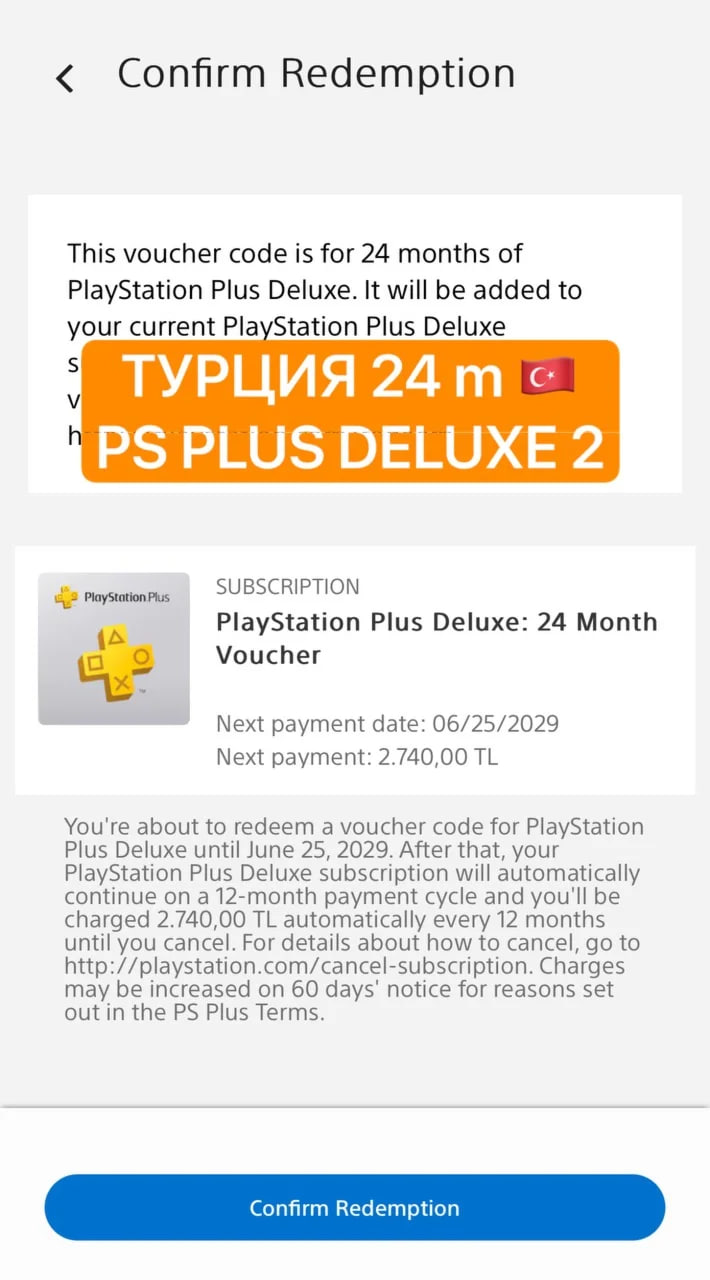The height and width of the screenshot is (1280, 710).
Task: Go back from Confirm Redemption screen
Action: click(x=66, y=78)
